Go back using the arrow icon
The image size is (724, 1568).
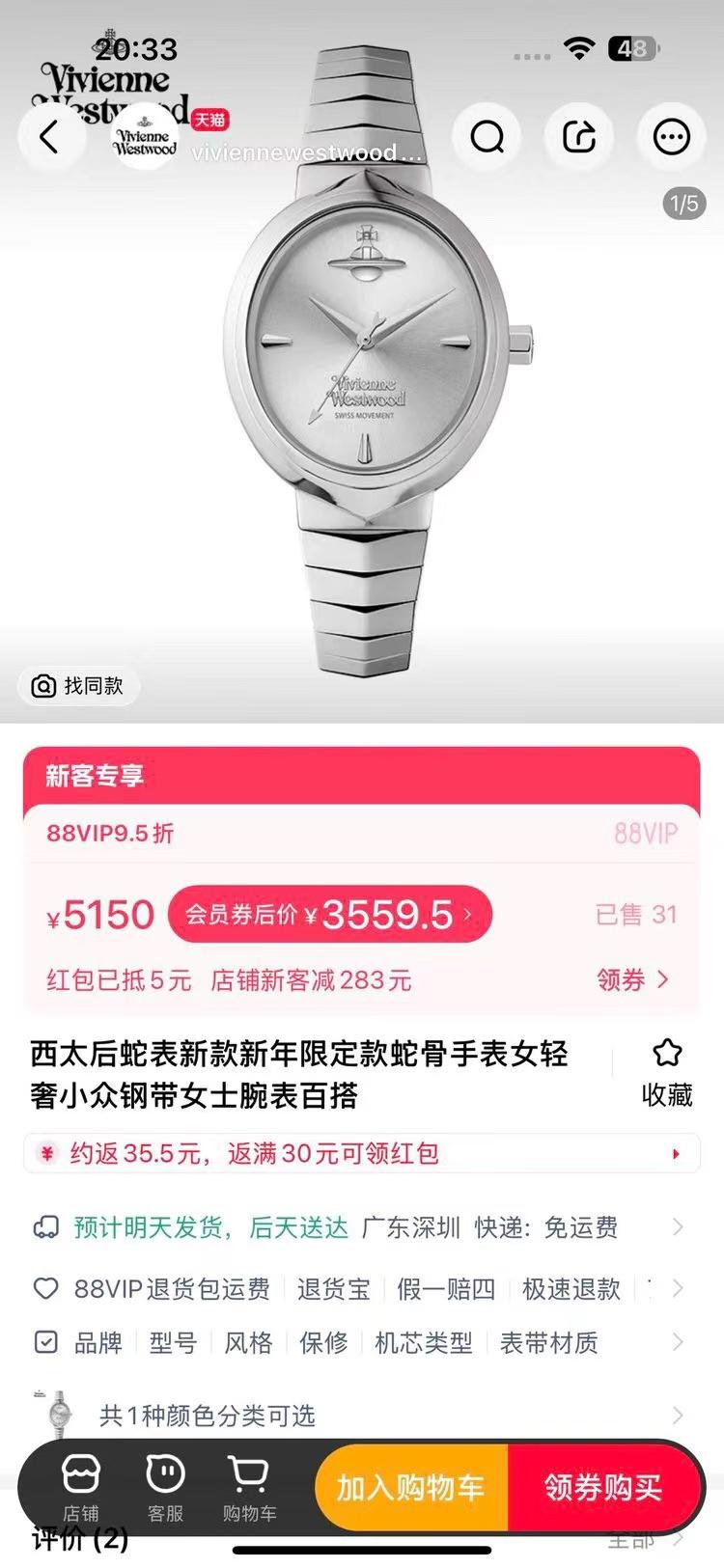click(49, 138)
